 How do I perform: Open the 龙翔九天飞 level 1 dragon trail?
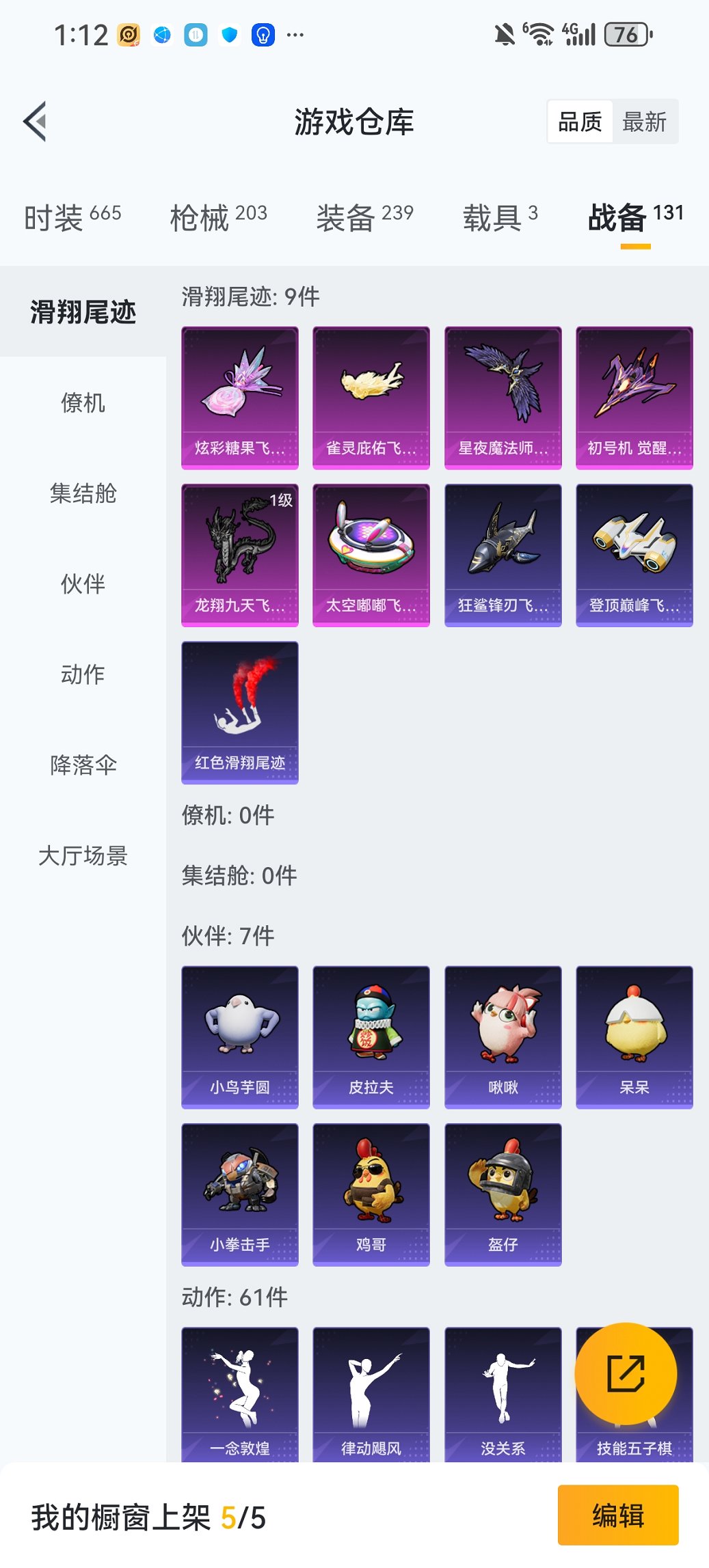239,555
